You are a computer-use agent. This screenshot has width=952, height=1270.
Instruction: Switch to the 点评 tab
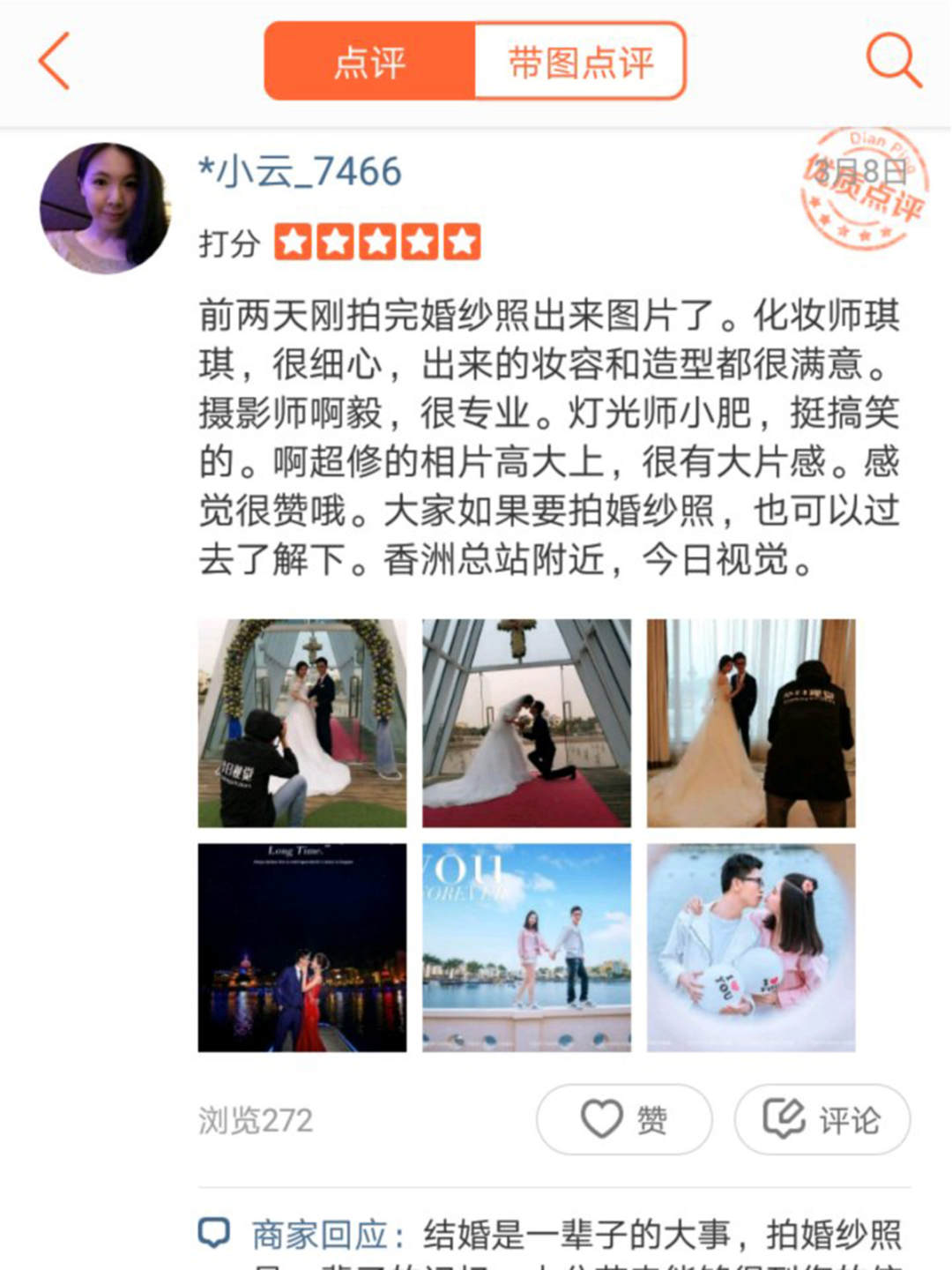[369, 62]
